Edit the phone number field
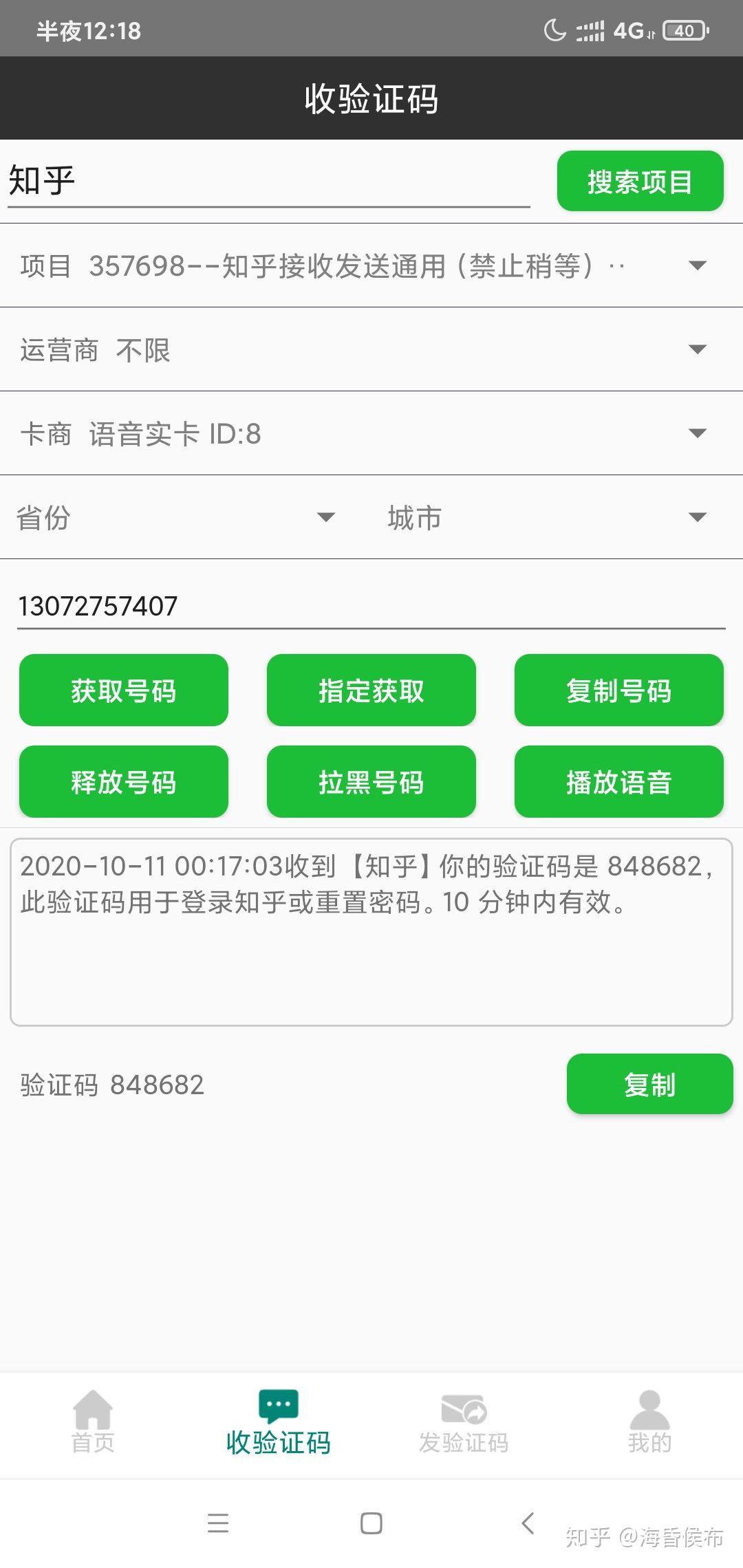Viewport: 743px width, 1568px height. (371, 606)
